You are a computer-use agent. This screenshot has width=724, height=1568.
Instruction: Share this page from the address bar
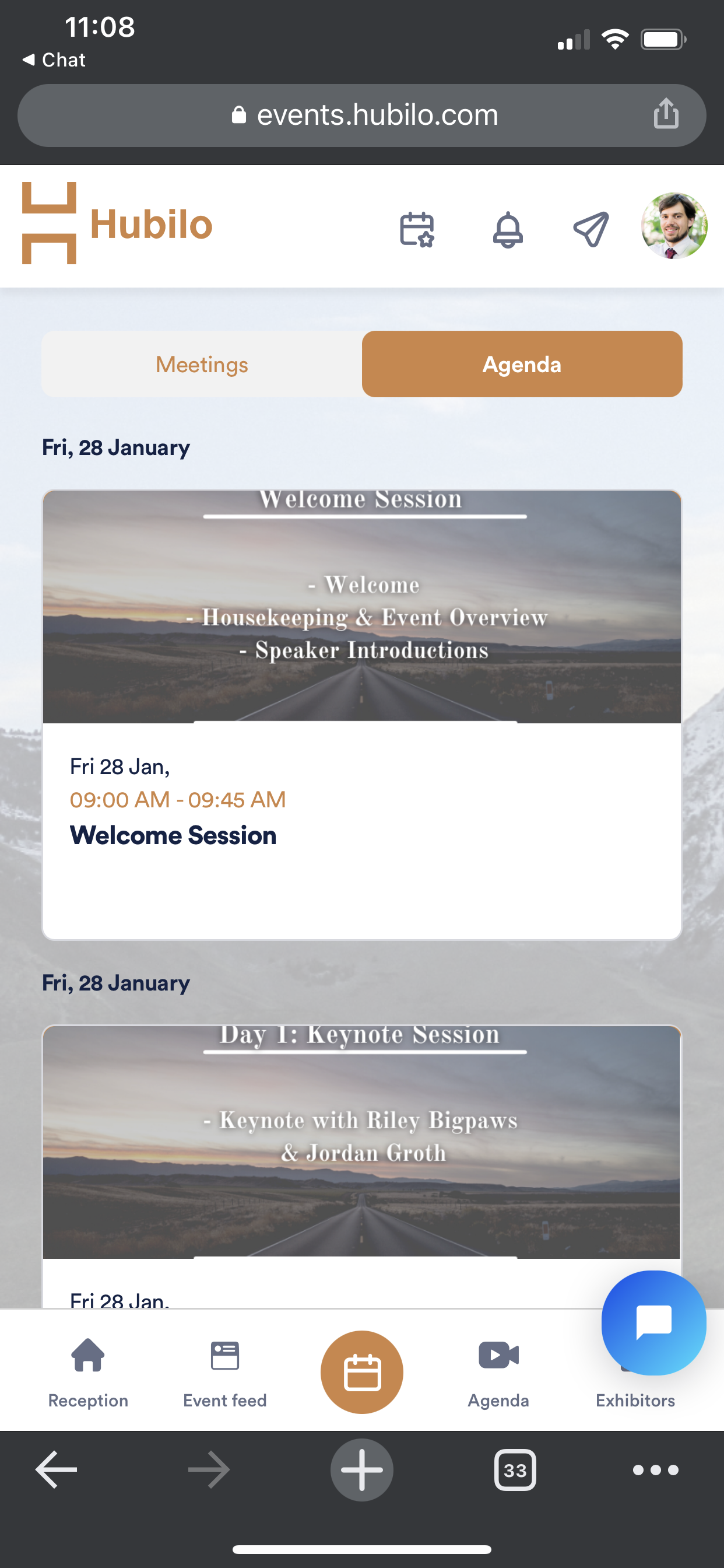[666, 114]
